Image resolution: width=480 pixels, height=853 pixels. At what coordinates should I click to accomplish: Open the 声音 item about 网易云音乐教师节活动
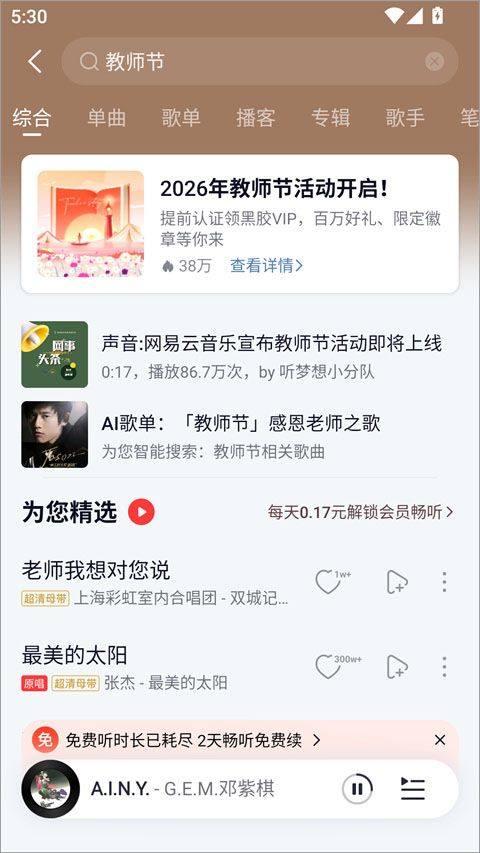(239, 354)
